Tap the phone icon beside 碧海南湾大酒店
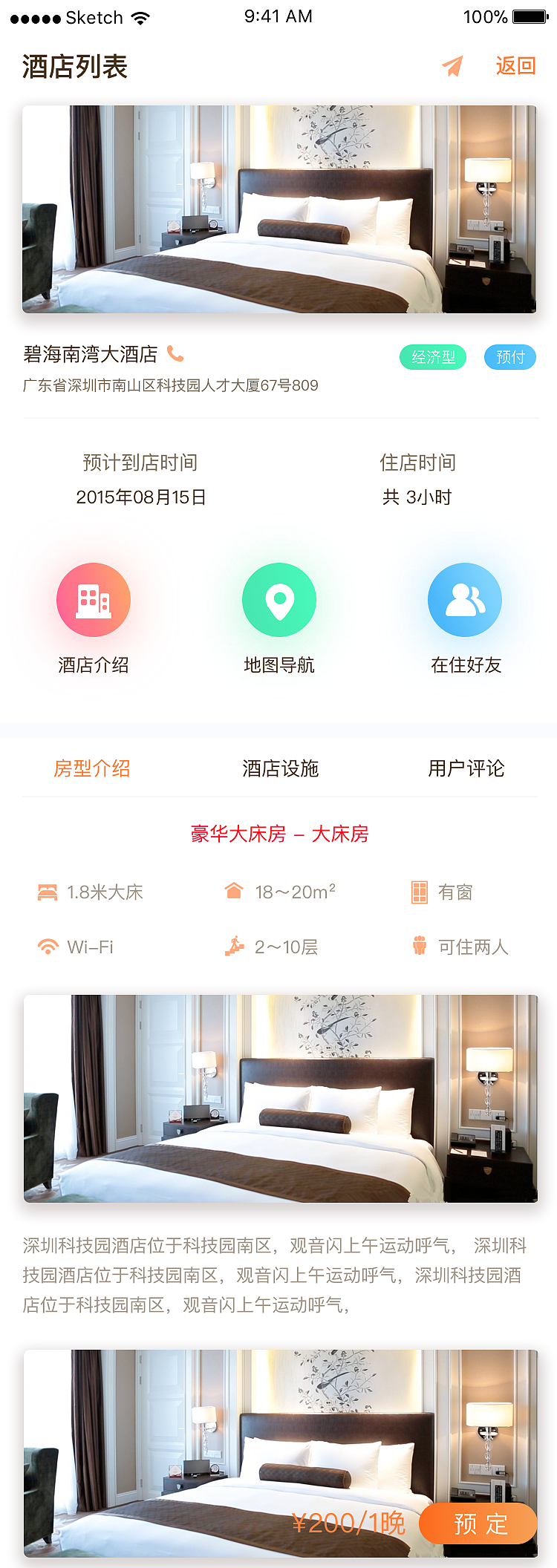This screenshot has height=1568, width=557. click(177, 354)
